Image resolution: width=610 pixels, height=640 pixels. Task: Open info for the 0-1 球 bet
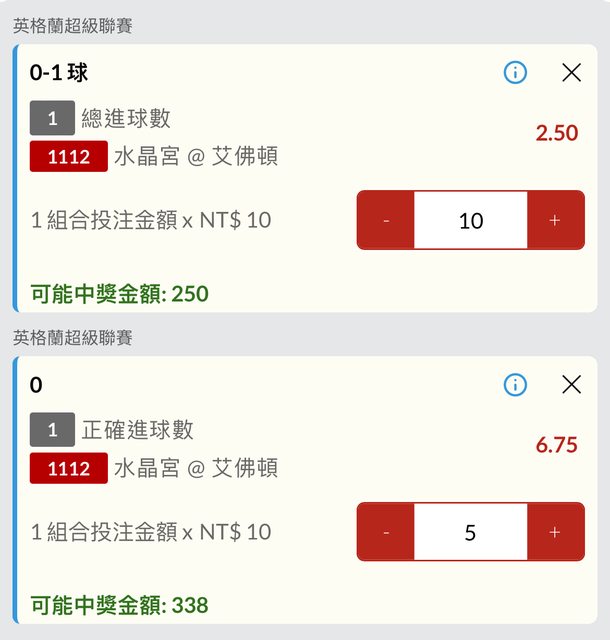515,72
